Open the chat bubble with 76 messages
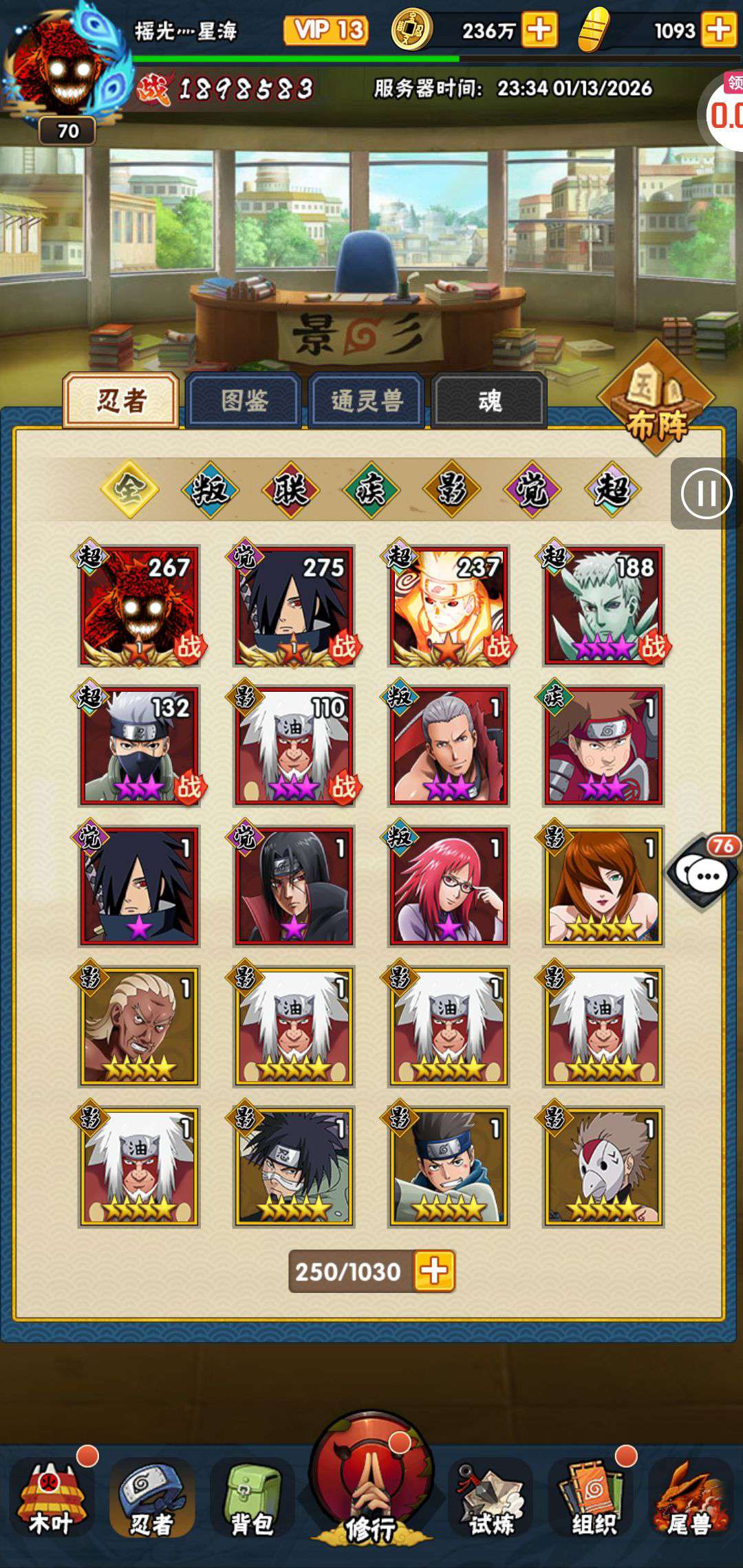This screenshot has height=1568, width=743. pos(702,875)
